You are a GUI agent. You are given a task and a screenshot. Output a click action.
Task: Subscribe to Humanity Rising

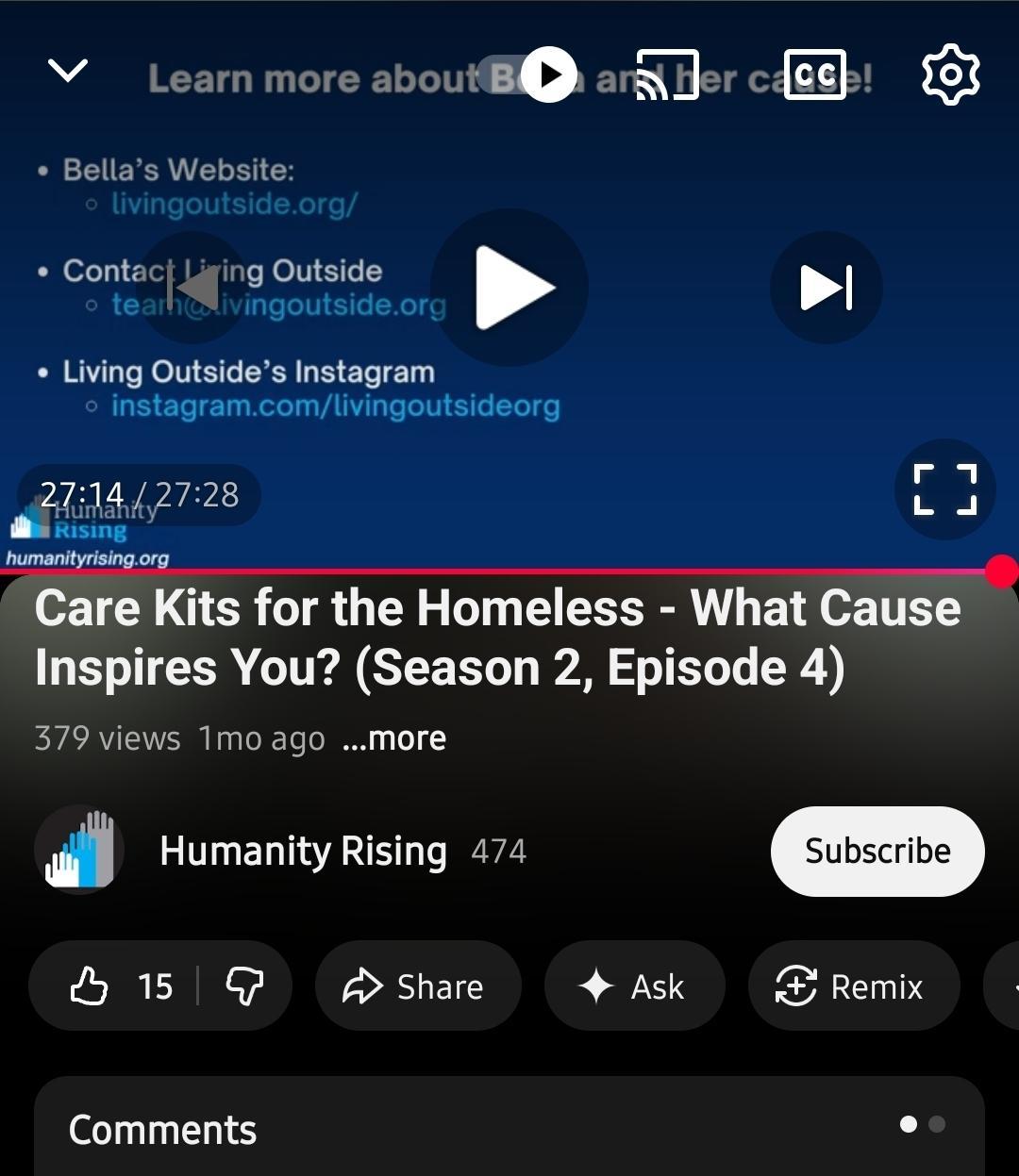pyautogui.click(x=877, y=851)
